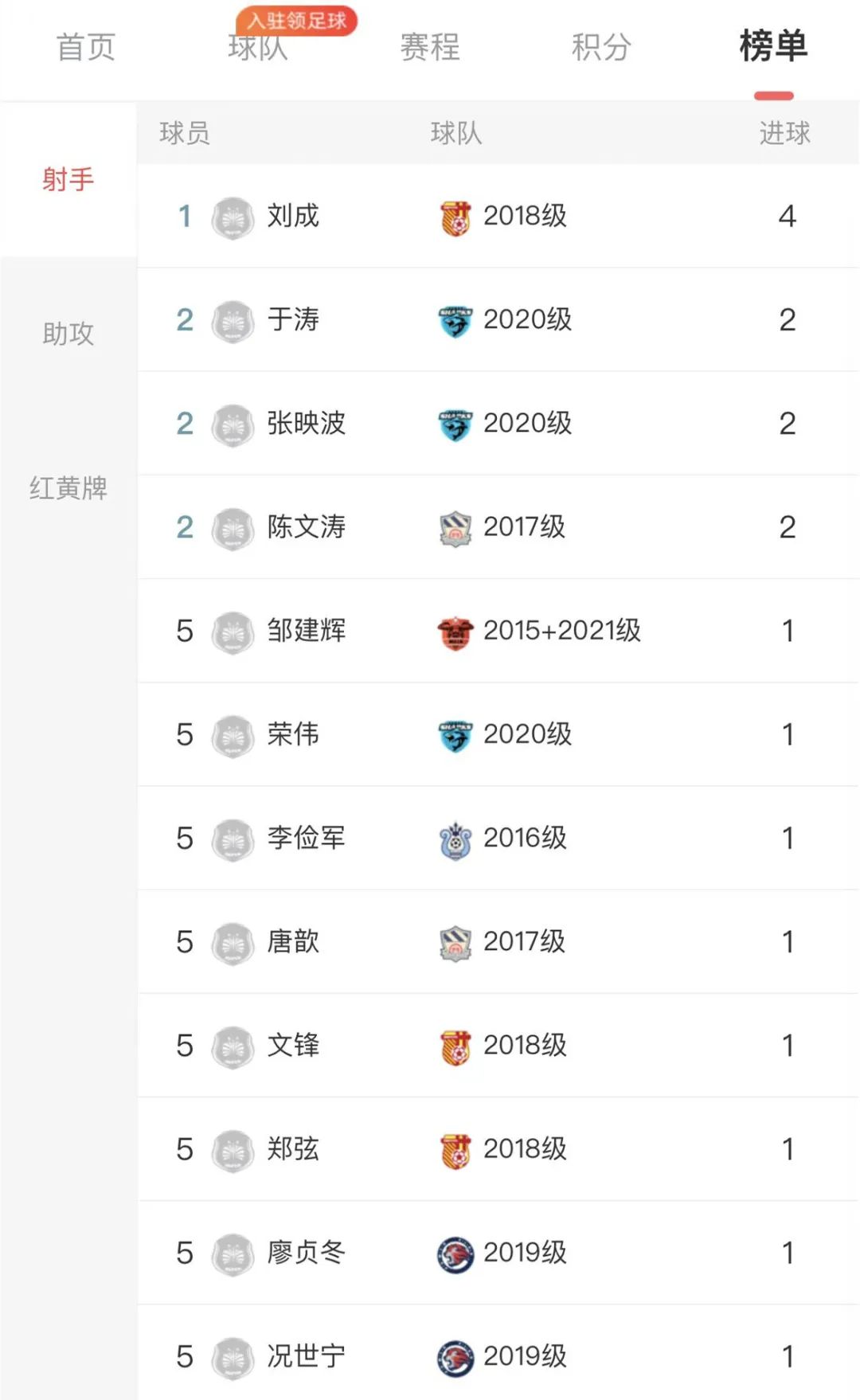Click 荣伟's avatar icon
This screenshot has height=1400, width=860.
[232, 735]
